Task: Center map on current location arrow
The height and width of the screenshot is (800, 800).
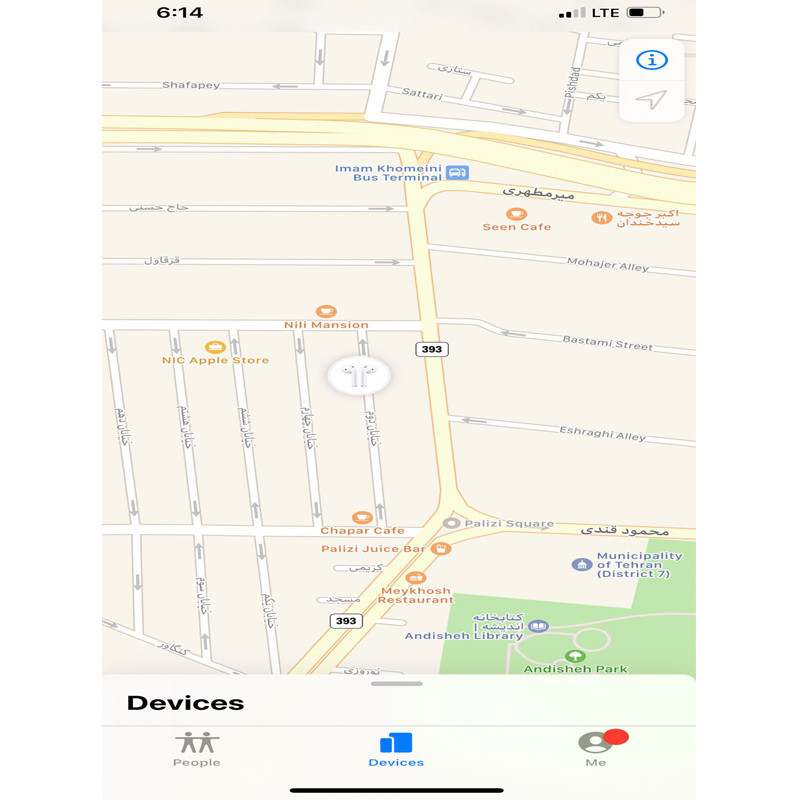Action: 652,101
